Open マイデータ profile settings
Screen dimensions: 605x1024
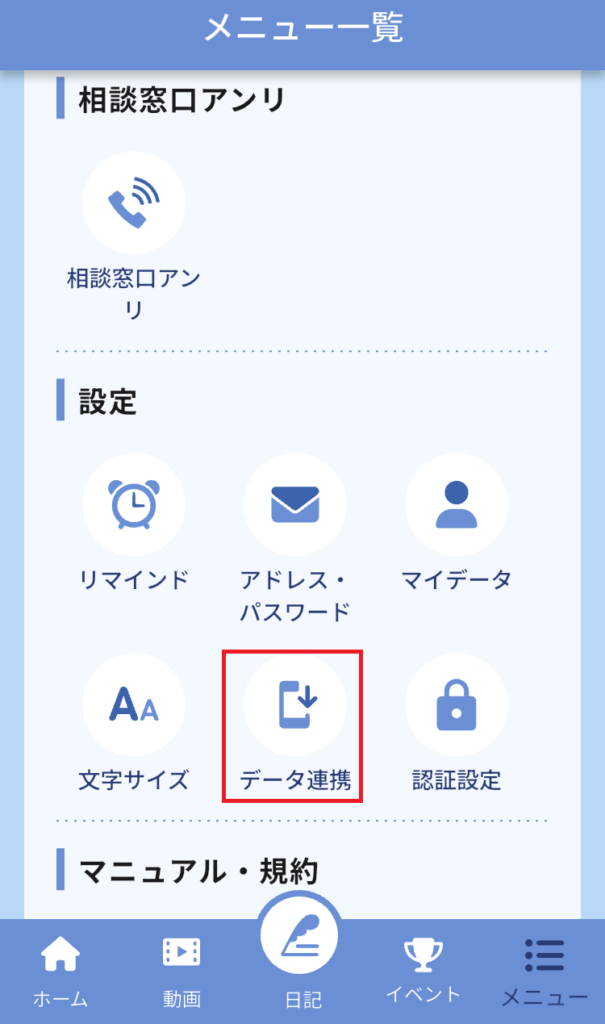[456, 505]
